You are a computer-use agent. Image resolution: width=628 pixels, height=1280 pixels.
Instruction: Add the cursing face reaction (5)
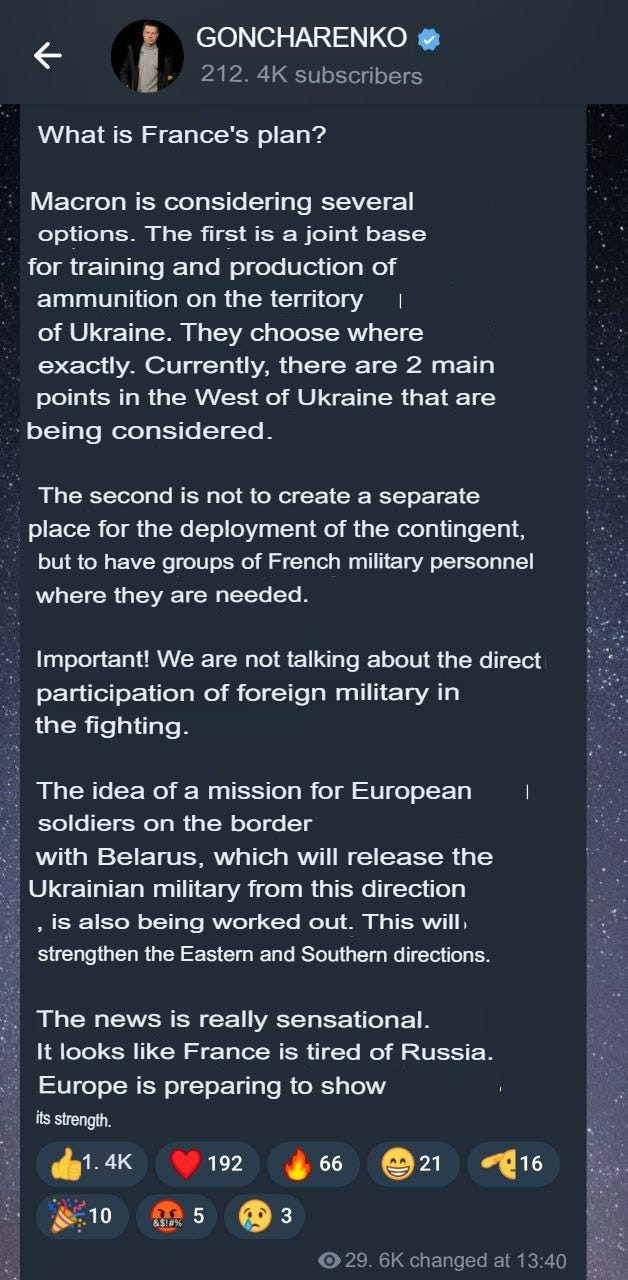(175, 1216)
